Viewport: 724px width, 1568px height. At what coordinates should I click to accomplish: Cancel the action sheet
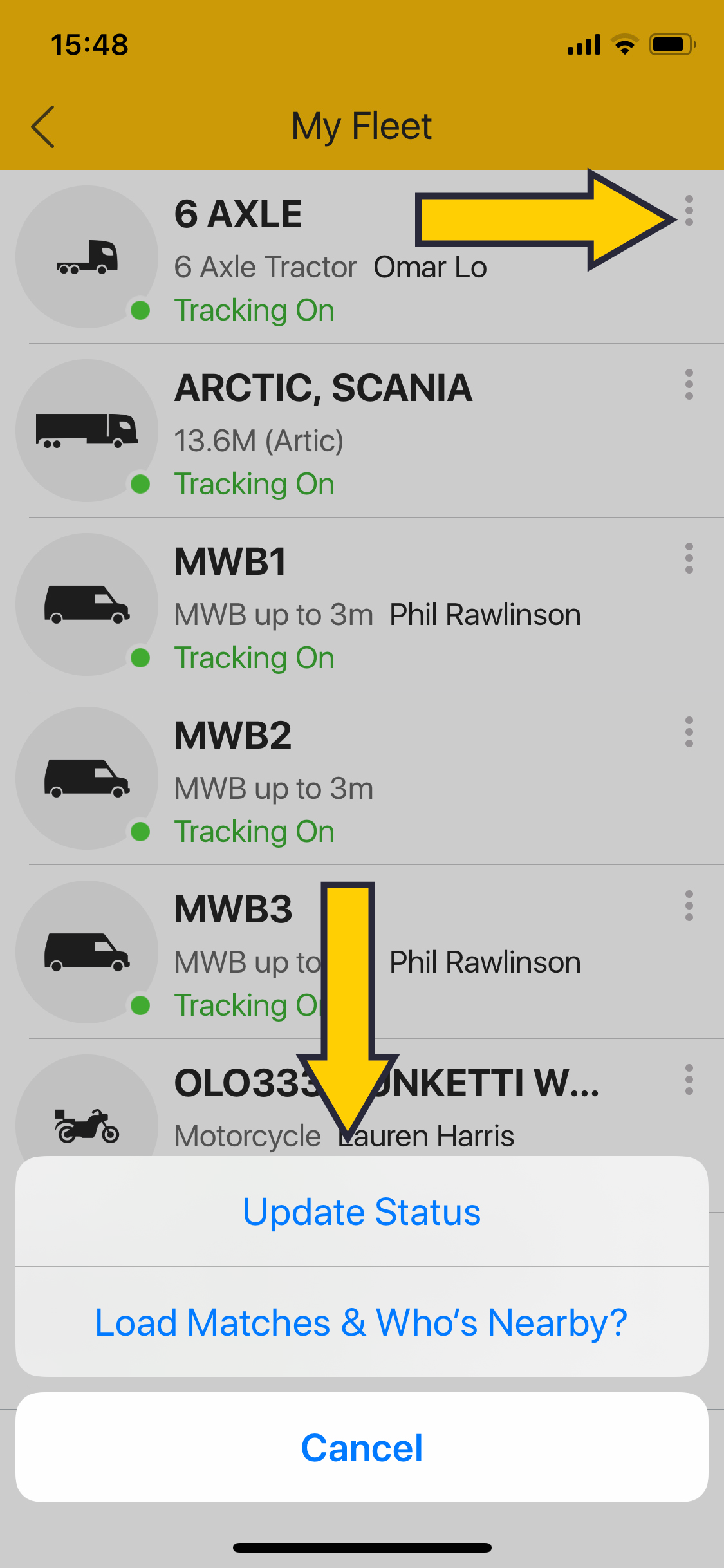pyautogui.click(x=362, y=1448)
